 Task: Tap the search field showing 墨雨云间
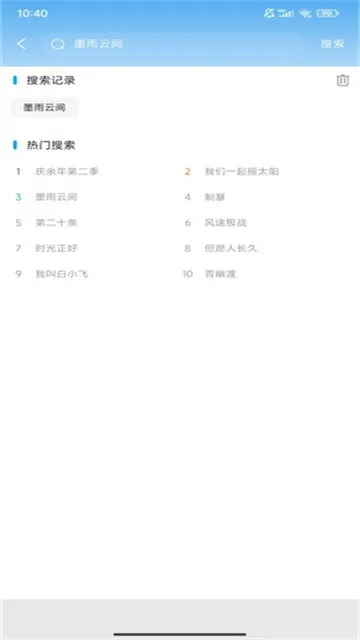[173, 44]
